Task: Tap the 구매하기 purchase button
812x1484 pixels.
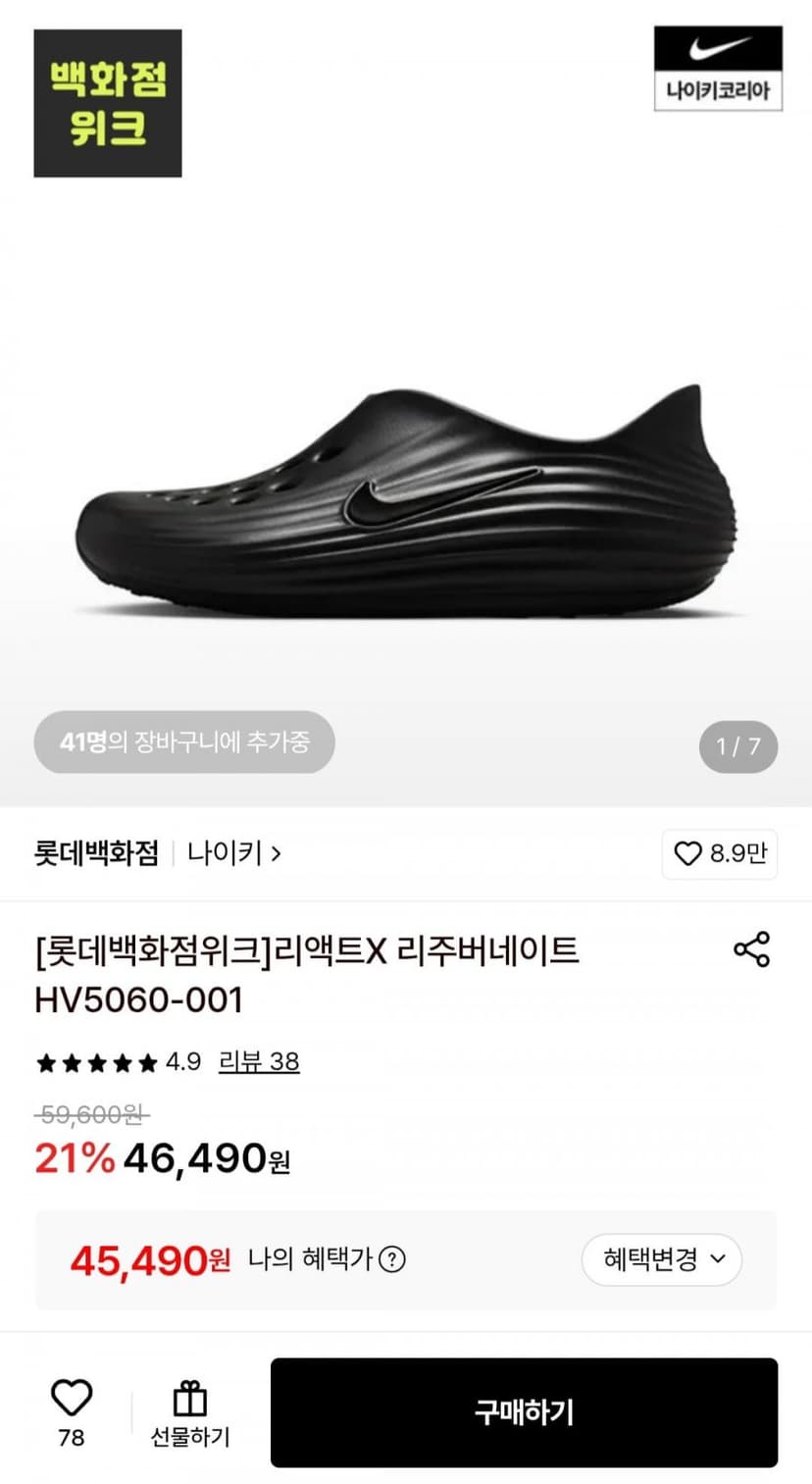Action: click(524, 1412)
